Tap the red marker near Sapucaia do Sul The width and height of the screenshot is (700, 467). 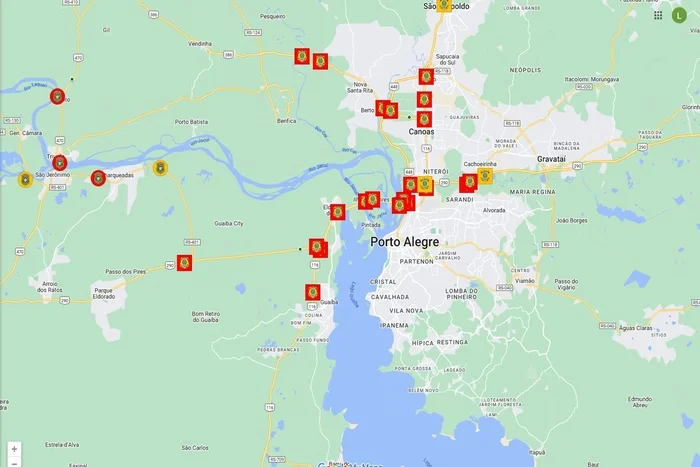click(426, 76)
